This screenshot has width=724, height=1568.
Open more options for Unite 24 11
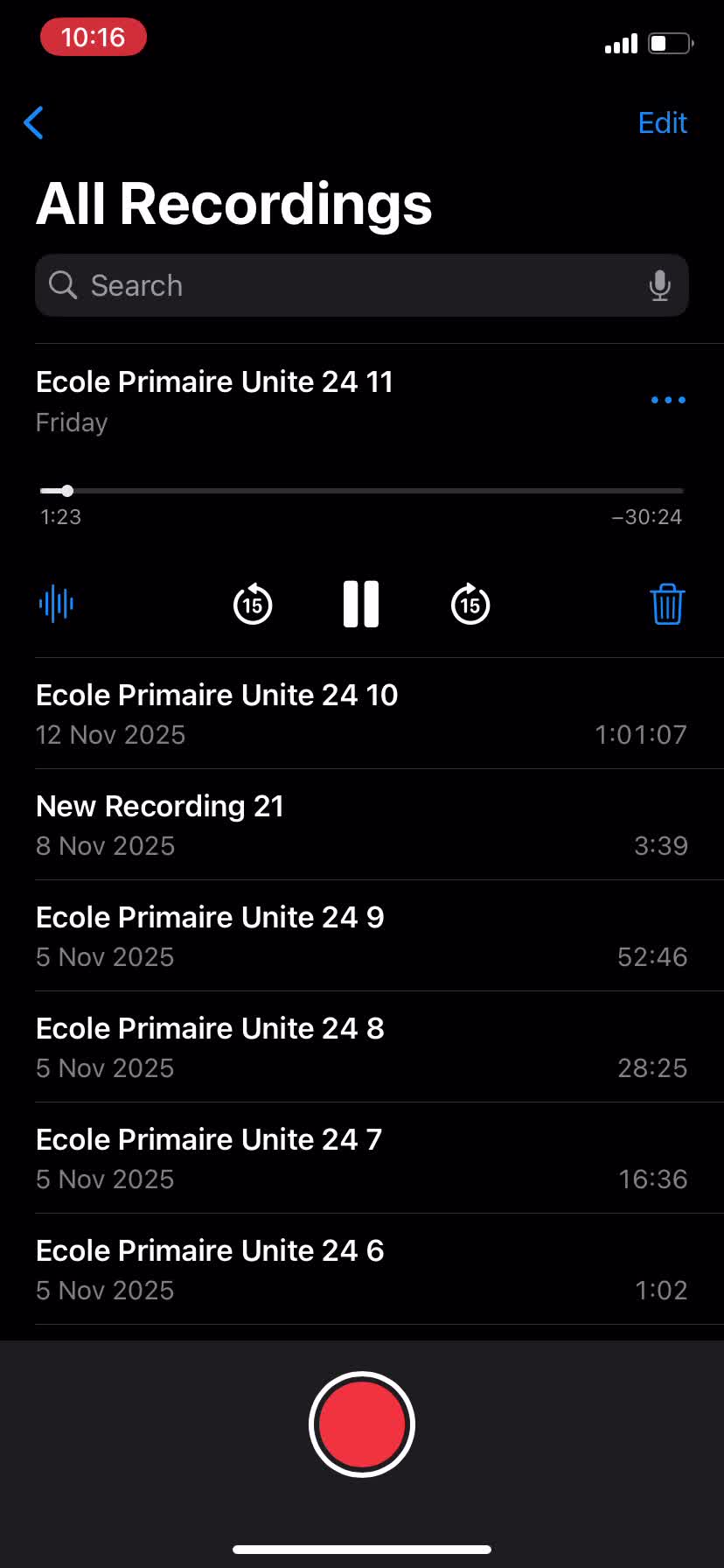[668, 400]
